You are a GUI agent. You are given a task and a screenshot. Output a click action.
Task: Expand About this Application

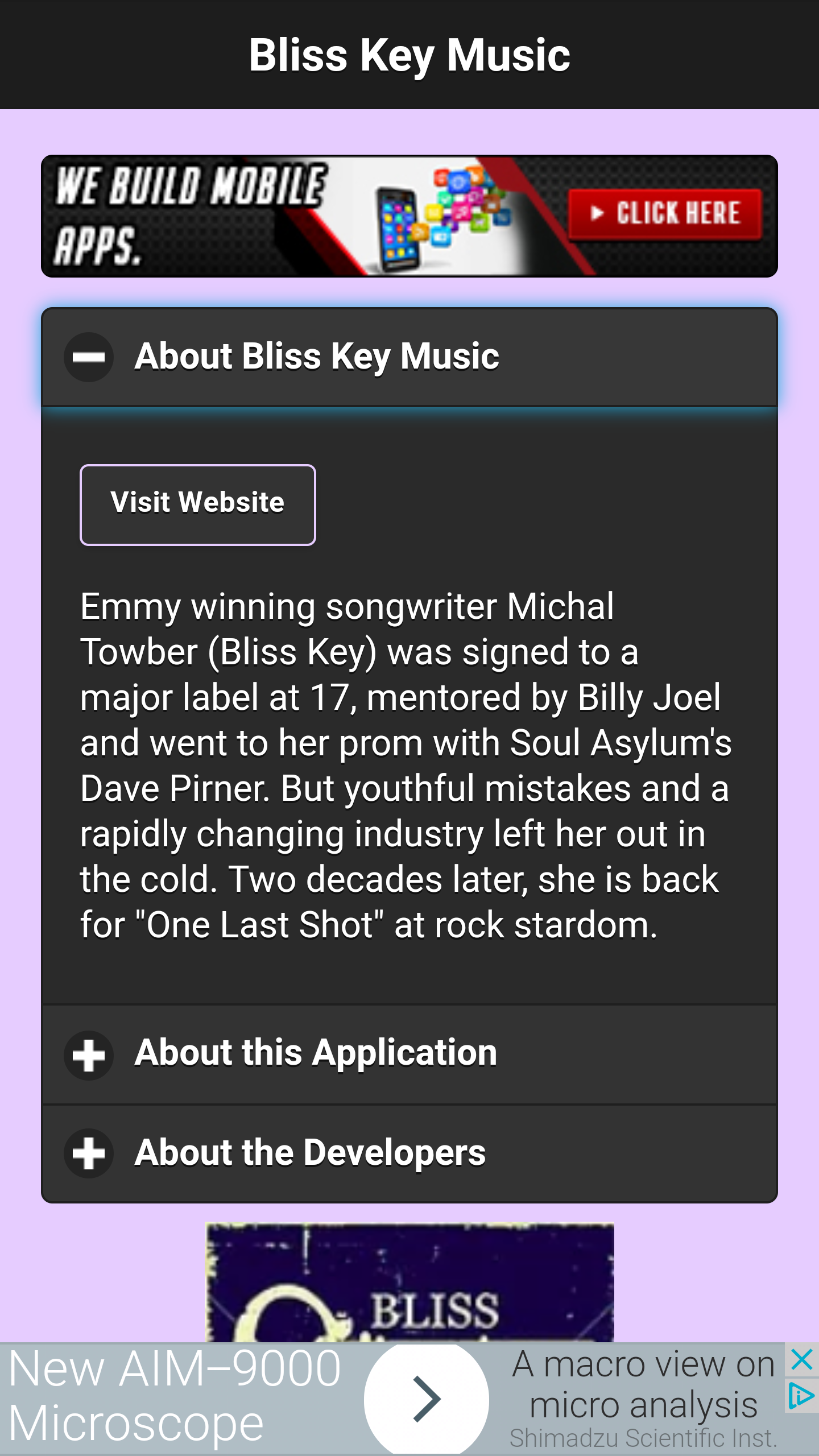(x=409, y=1054)
